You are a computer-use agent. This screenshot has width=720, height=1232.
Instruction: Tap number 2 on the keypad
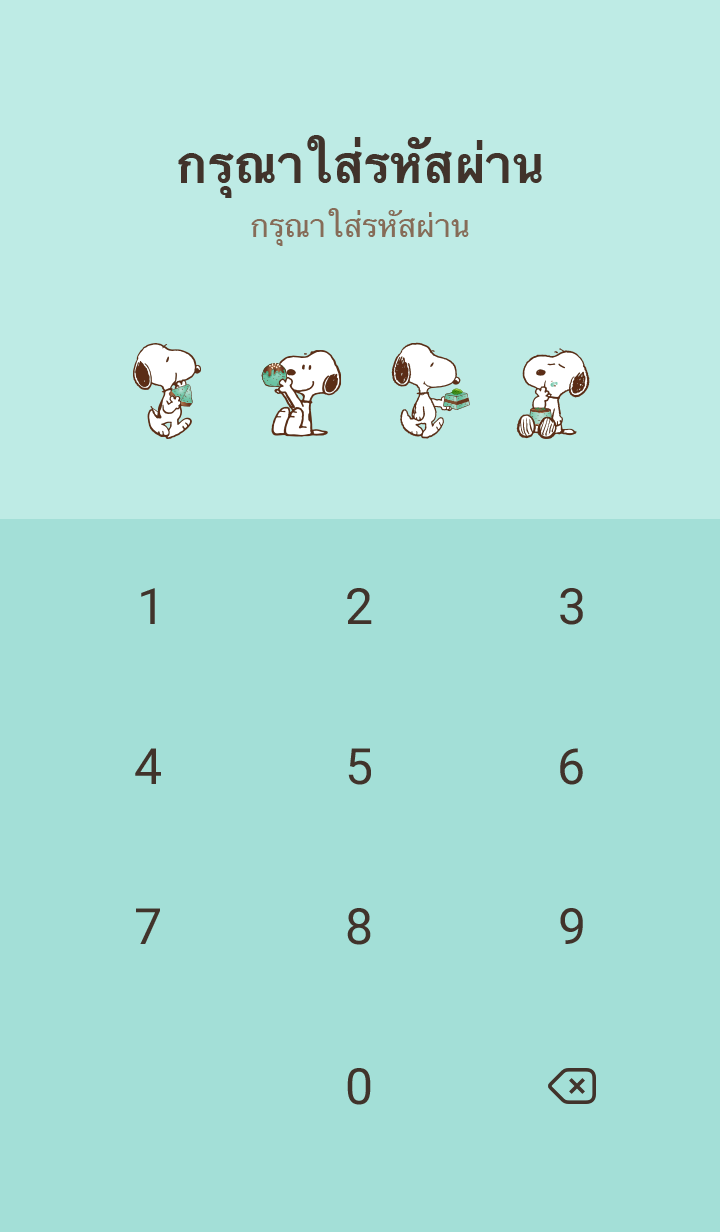359,607
